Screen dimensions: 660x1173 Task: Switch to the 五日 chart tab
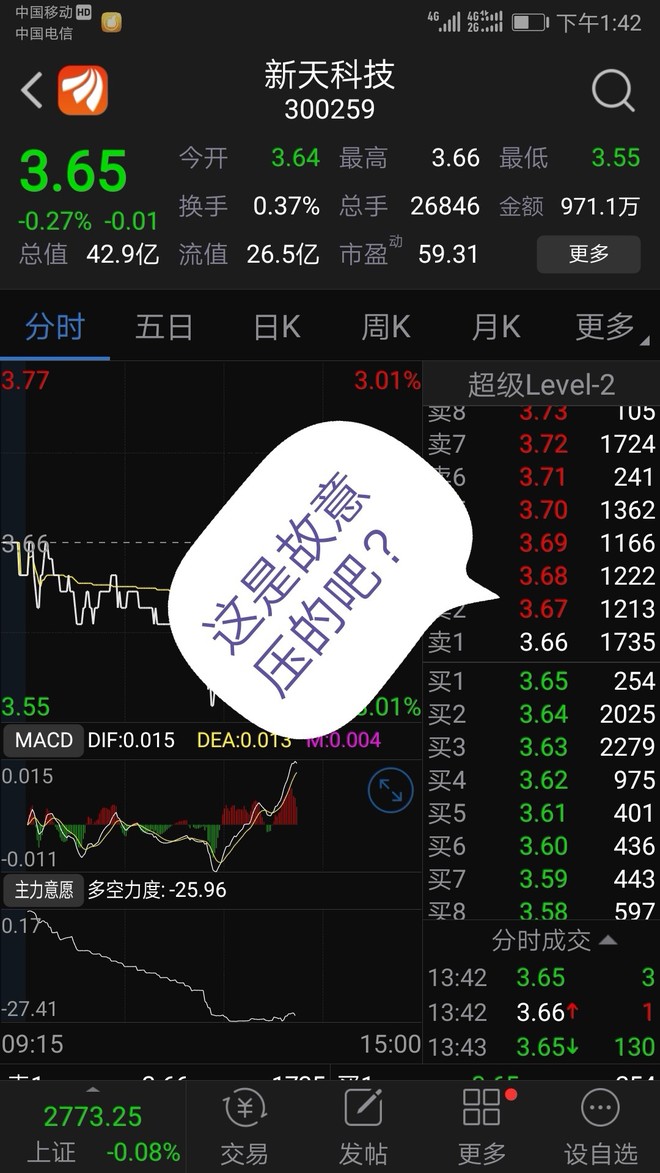click(x=164, y=327)
